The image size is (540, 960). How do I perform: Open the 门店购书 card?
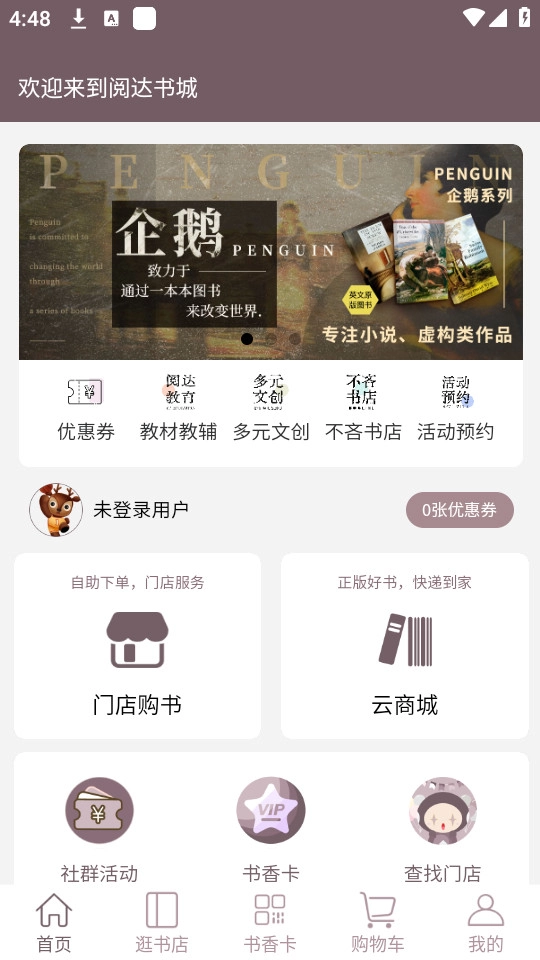pos(137,646)
